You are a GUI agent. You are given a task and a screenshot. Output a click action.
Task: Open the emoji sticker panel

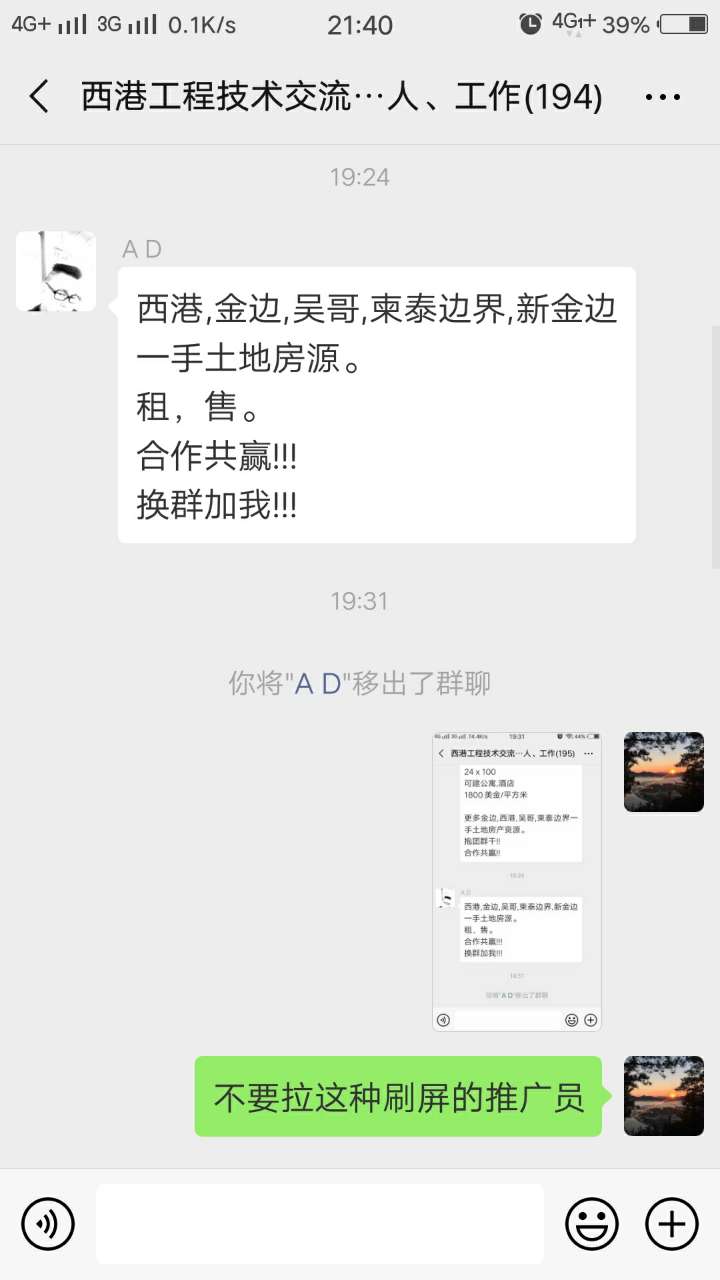(x=591, y=1223)
